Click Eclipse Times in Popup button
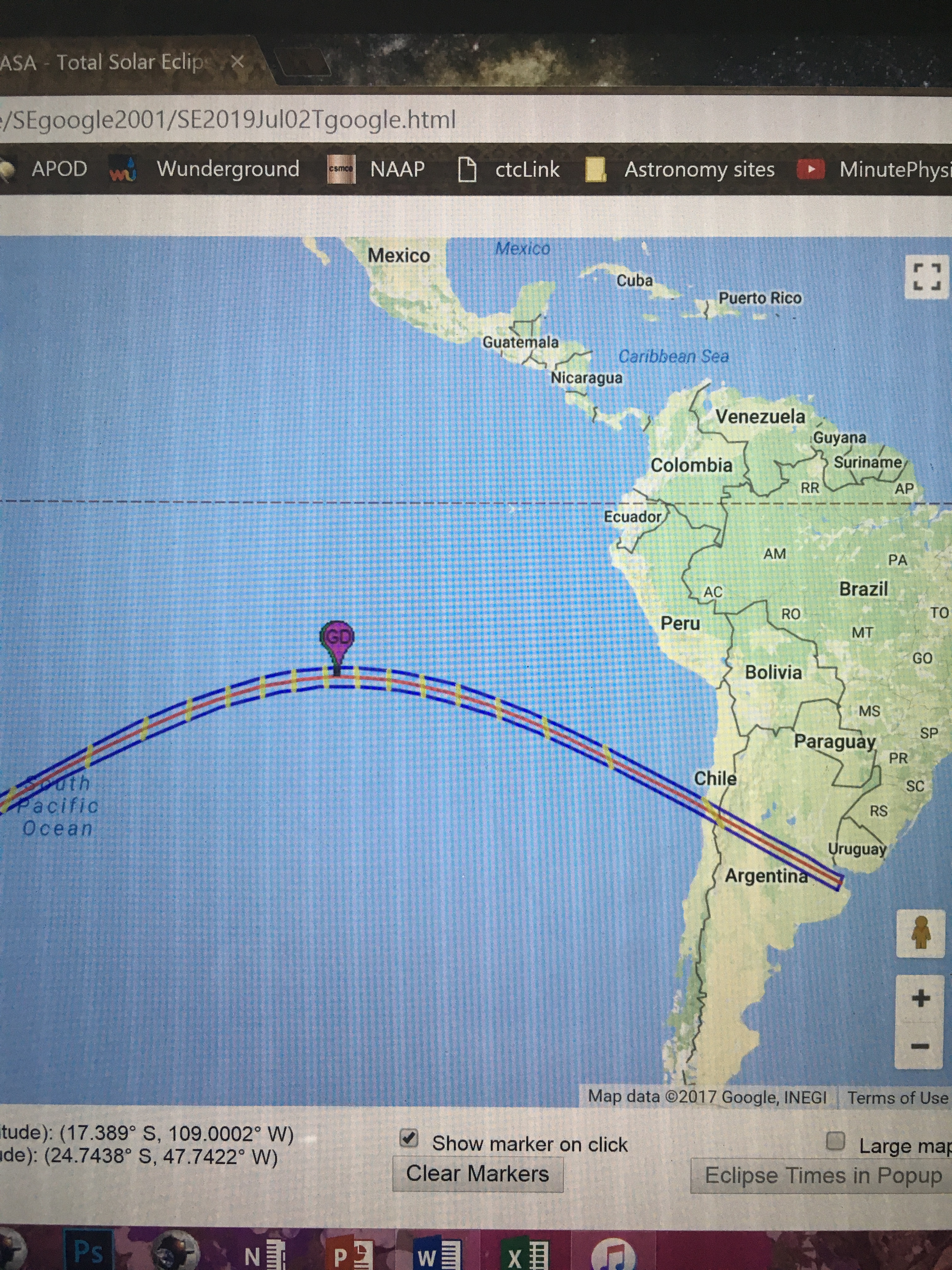Viewport: 952px width, 1270px height. (822, 1175)
